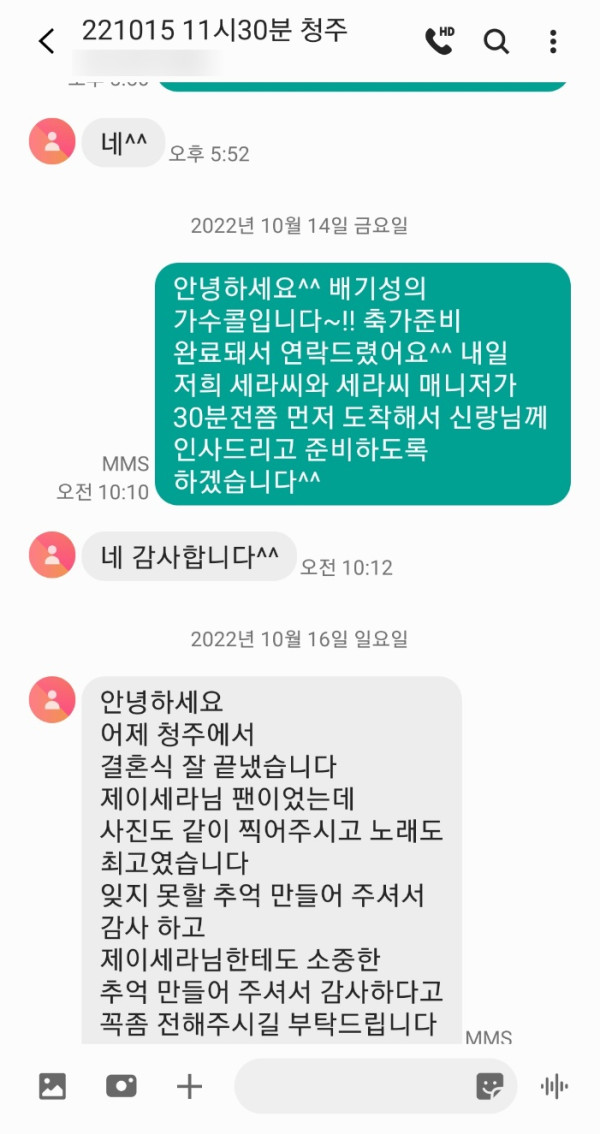600x1134 pixels.
Task: Go back to the conversation list
Action: click(x=46, y=41)
